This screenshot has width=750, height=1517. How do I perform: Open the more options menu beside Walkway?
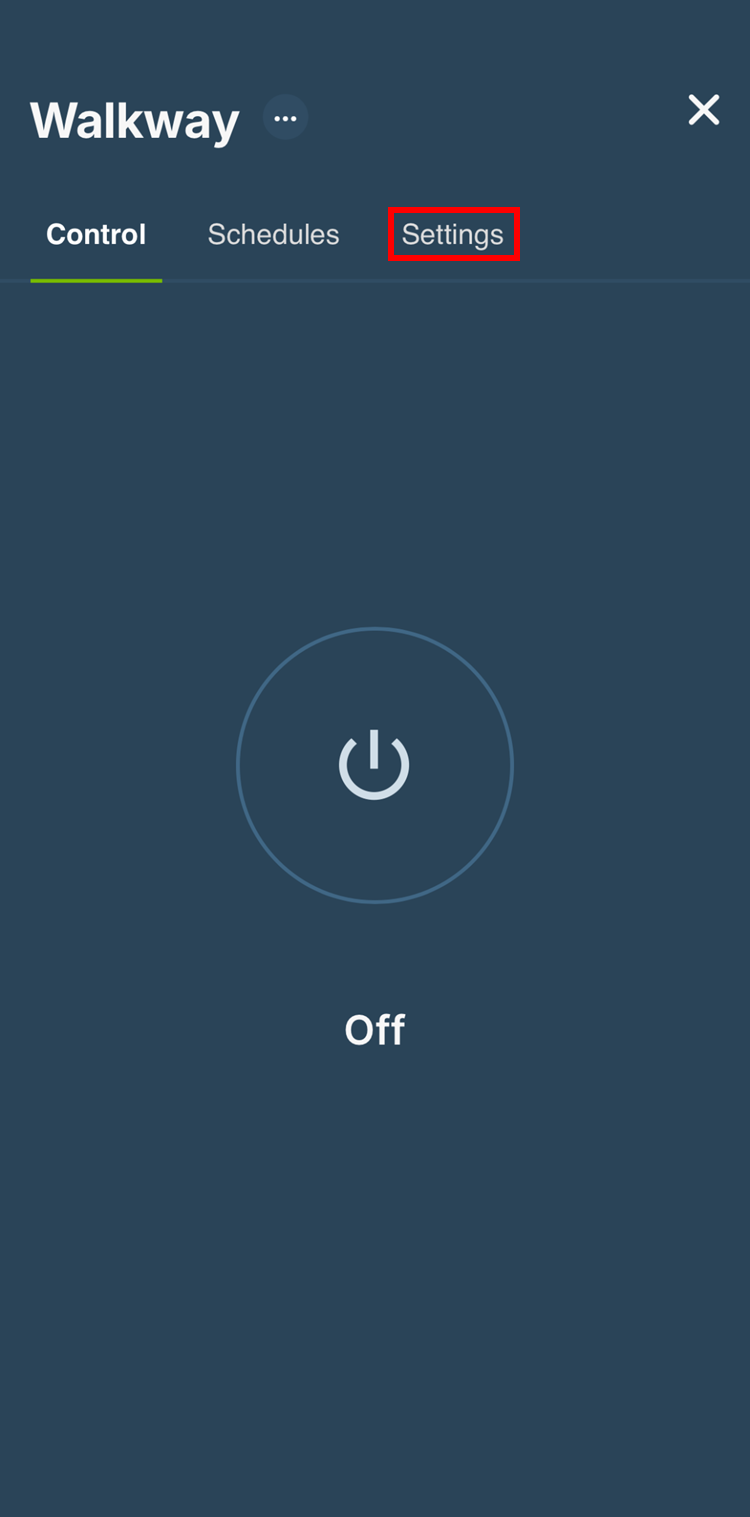285,118
